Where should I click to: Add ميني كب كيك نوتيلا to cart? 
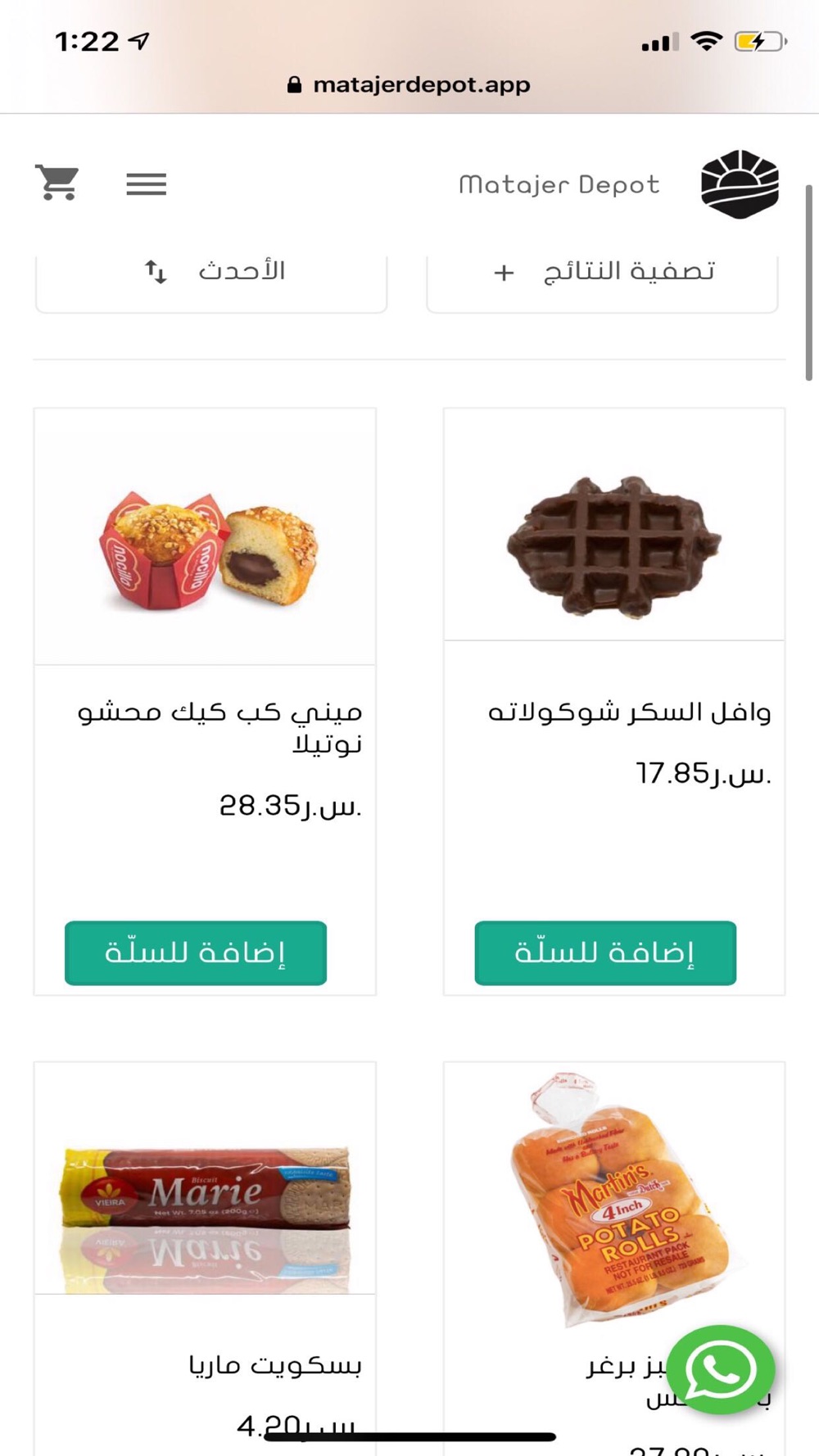click(196, 952)
